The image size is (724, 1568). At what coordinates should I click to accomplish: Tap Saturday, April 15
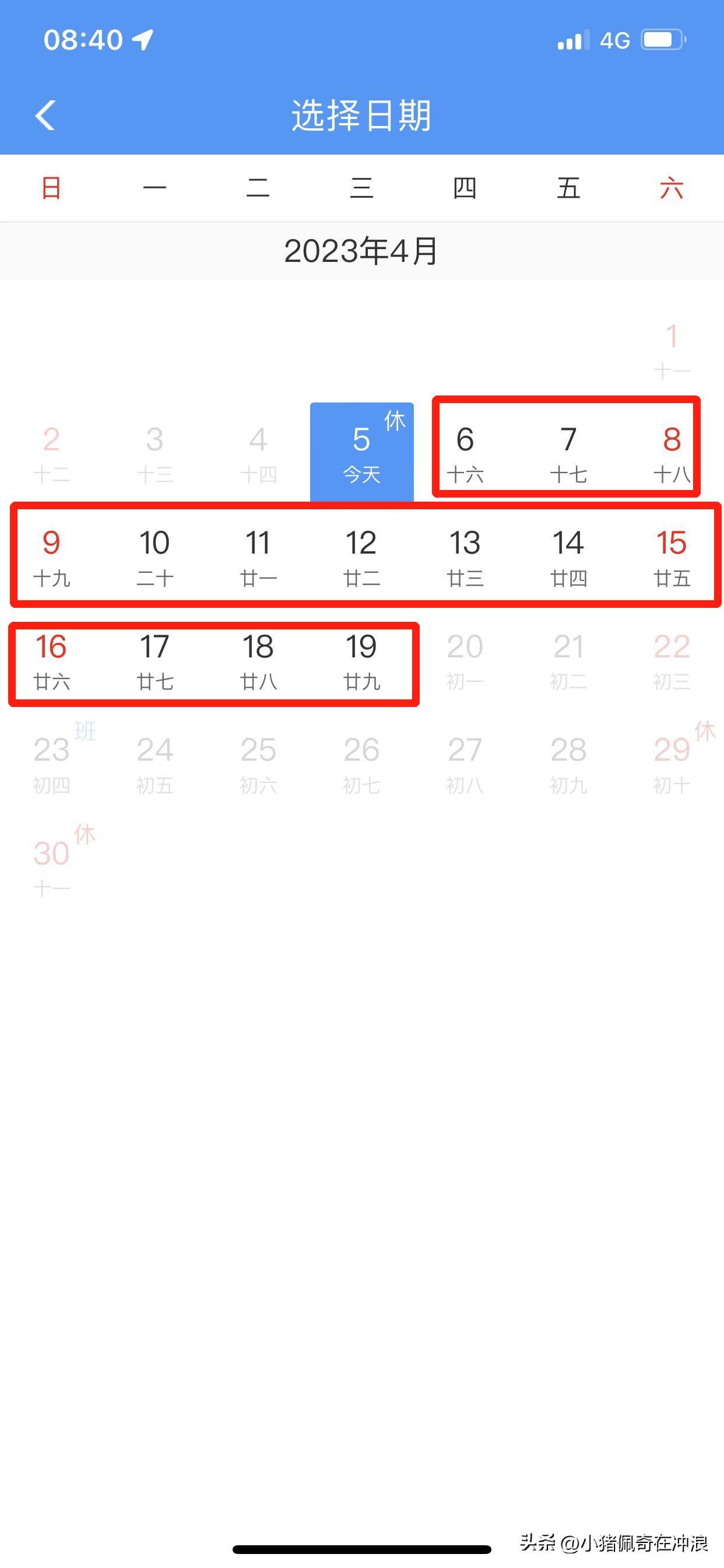[x=671, y=555]
